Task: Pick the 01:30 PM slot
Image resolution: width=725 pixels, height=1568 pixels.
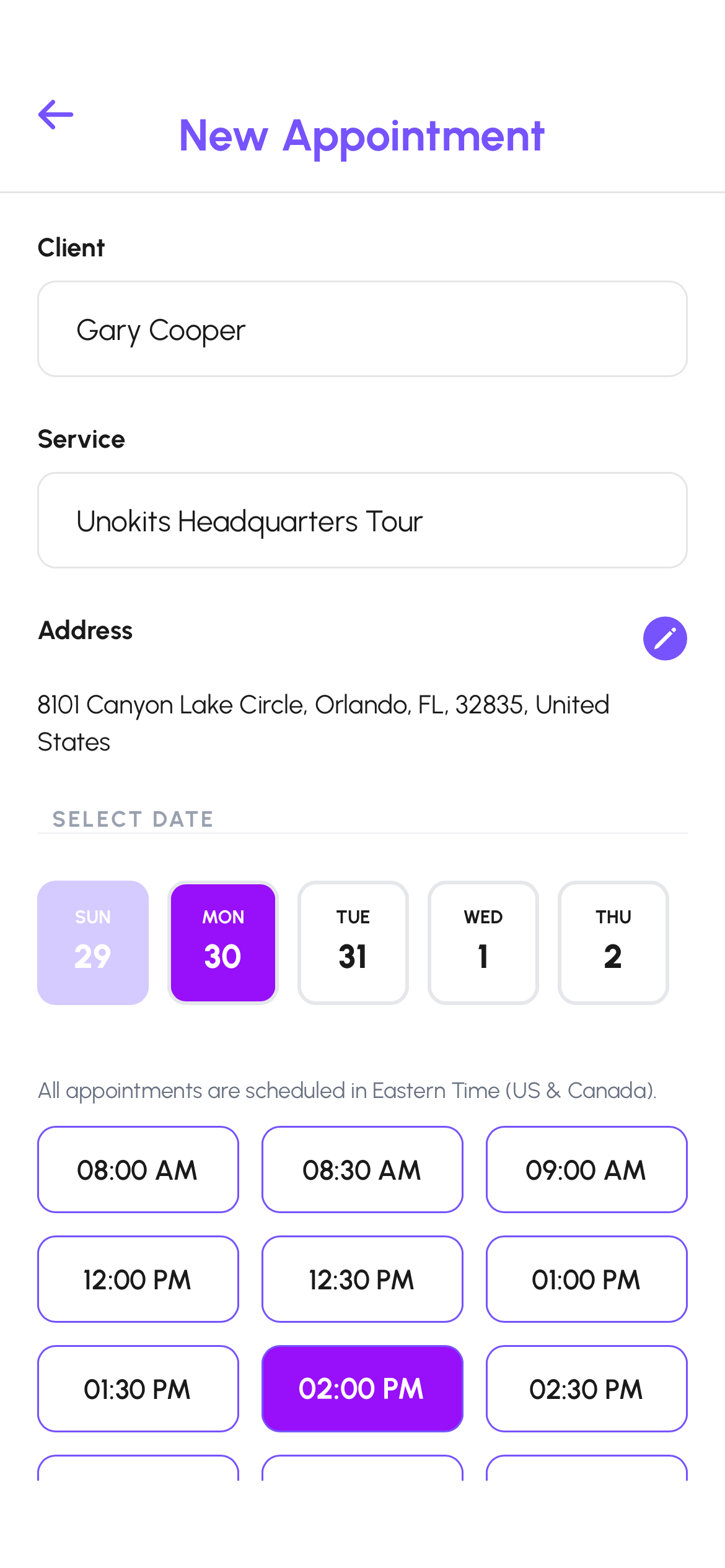Action: click(x=138, y=1388)
